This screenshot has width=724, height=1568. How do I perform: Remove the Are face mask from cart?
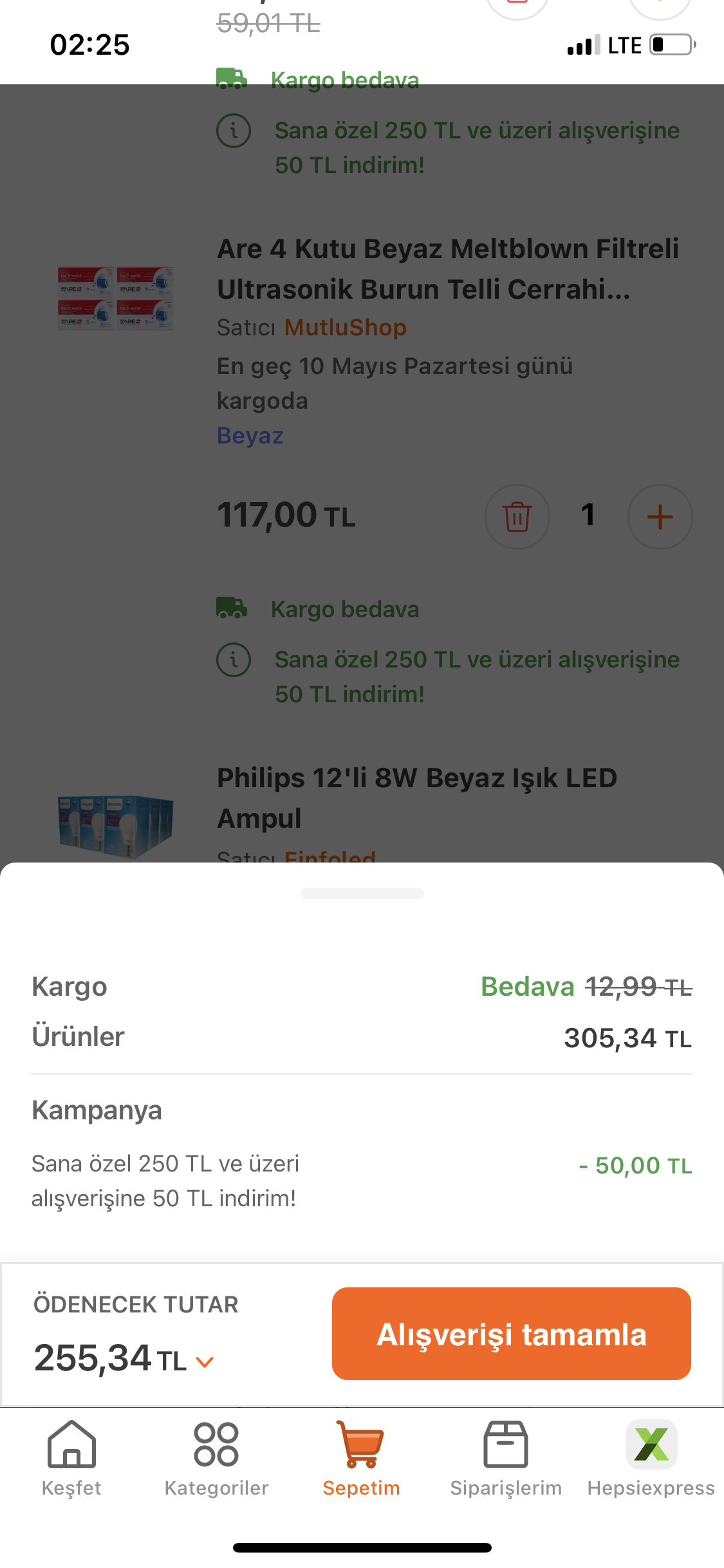(517, 517)
